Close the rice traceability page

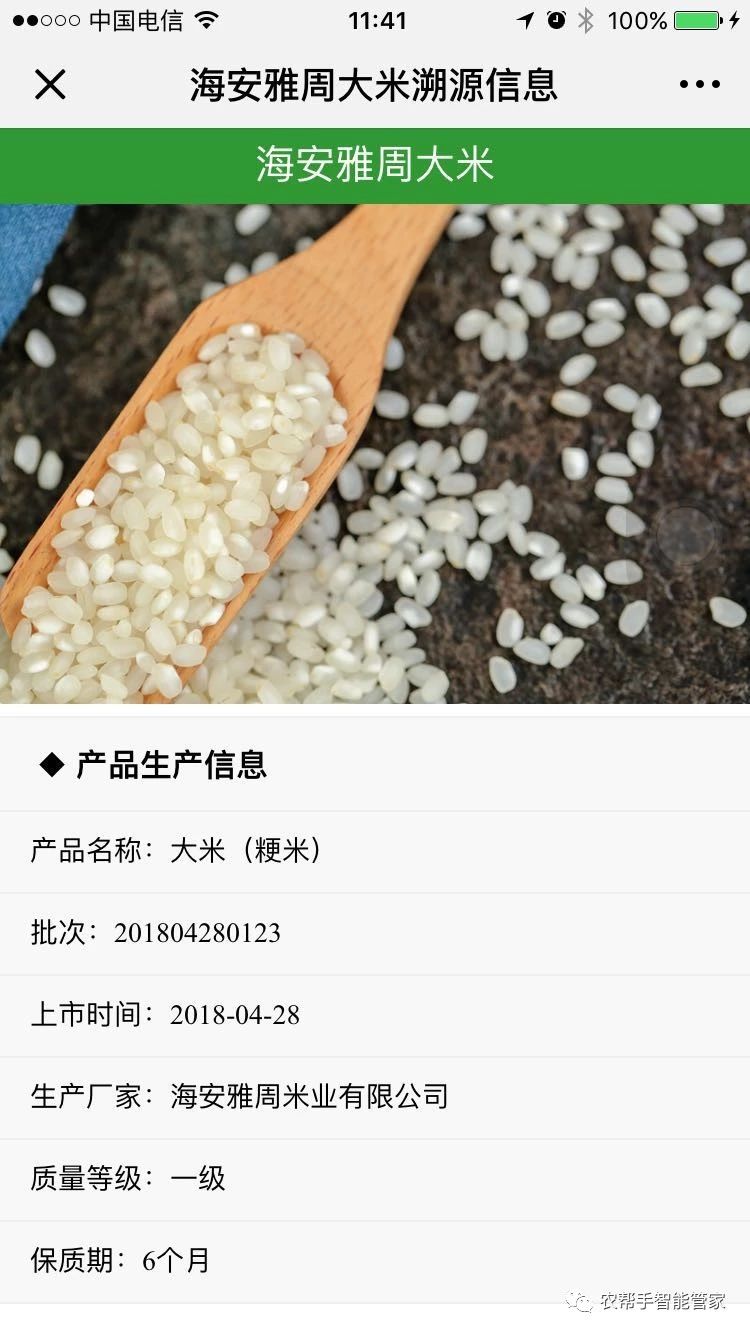coord(49,85)
